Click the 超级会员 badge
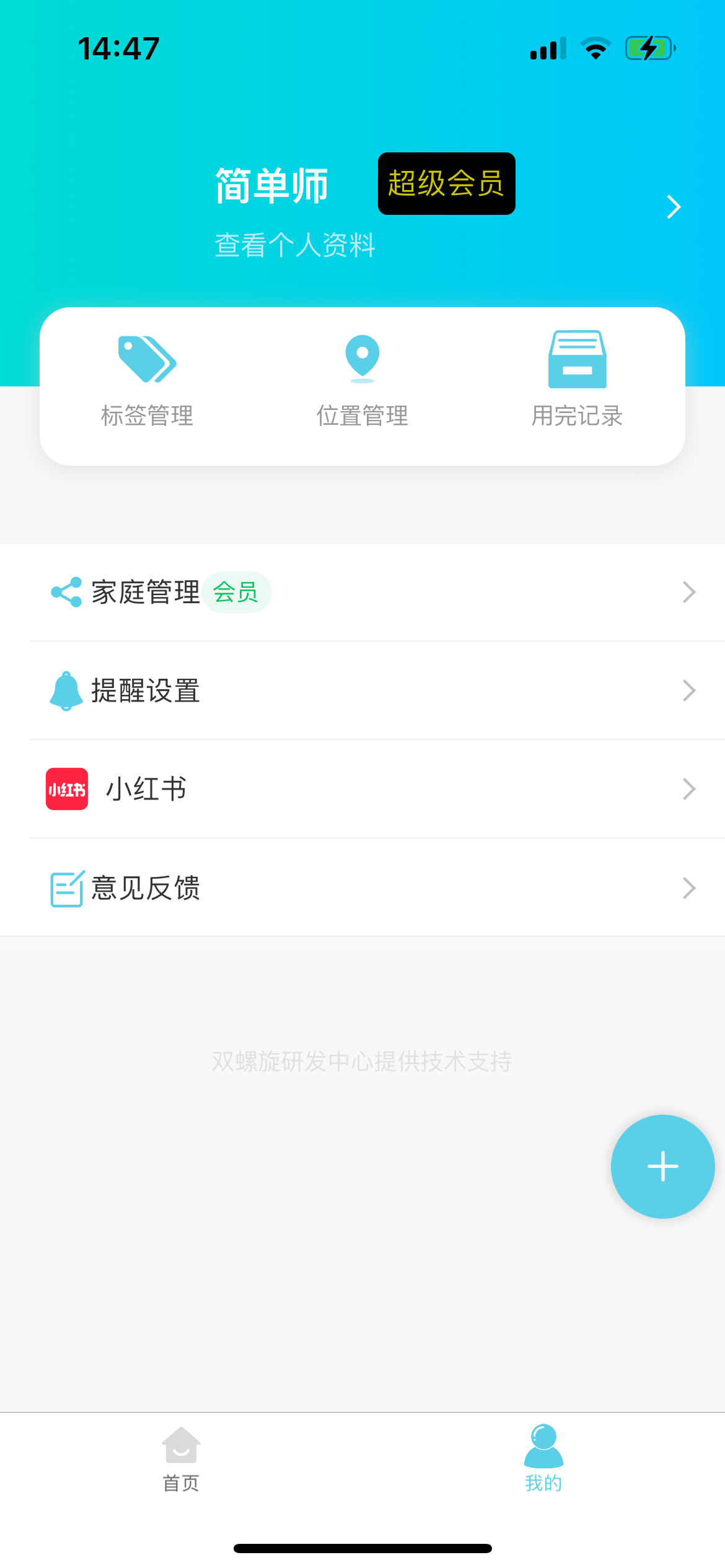 point(446,183)
